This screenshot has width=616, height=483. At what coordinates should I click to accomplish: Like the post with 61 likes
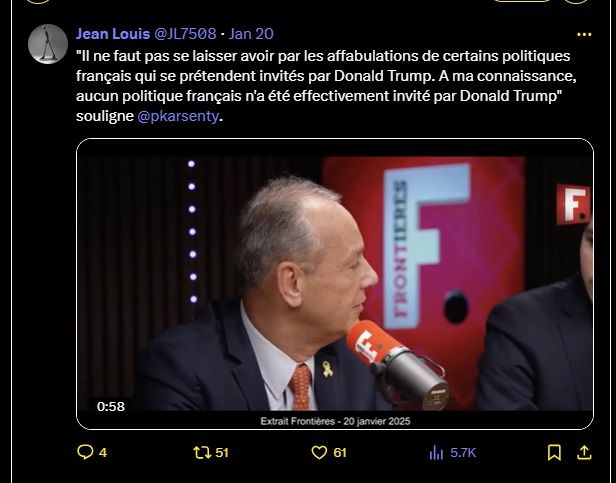pos(320,452)
